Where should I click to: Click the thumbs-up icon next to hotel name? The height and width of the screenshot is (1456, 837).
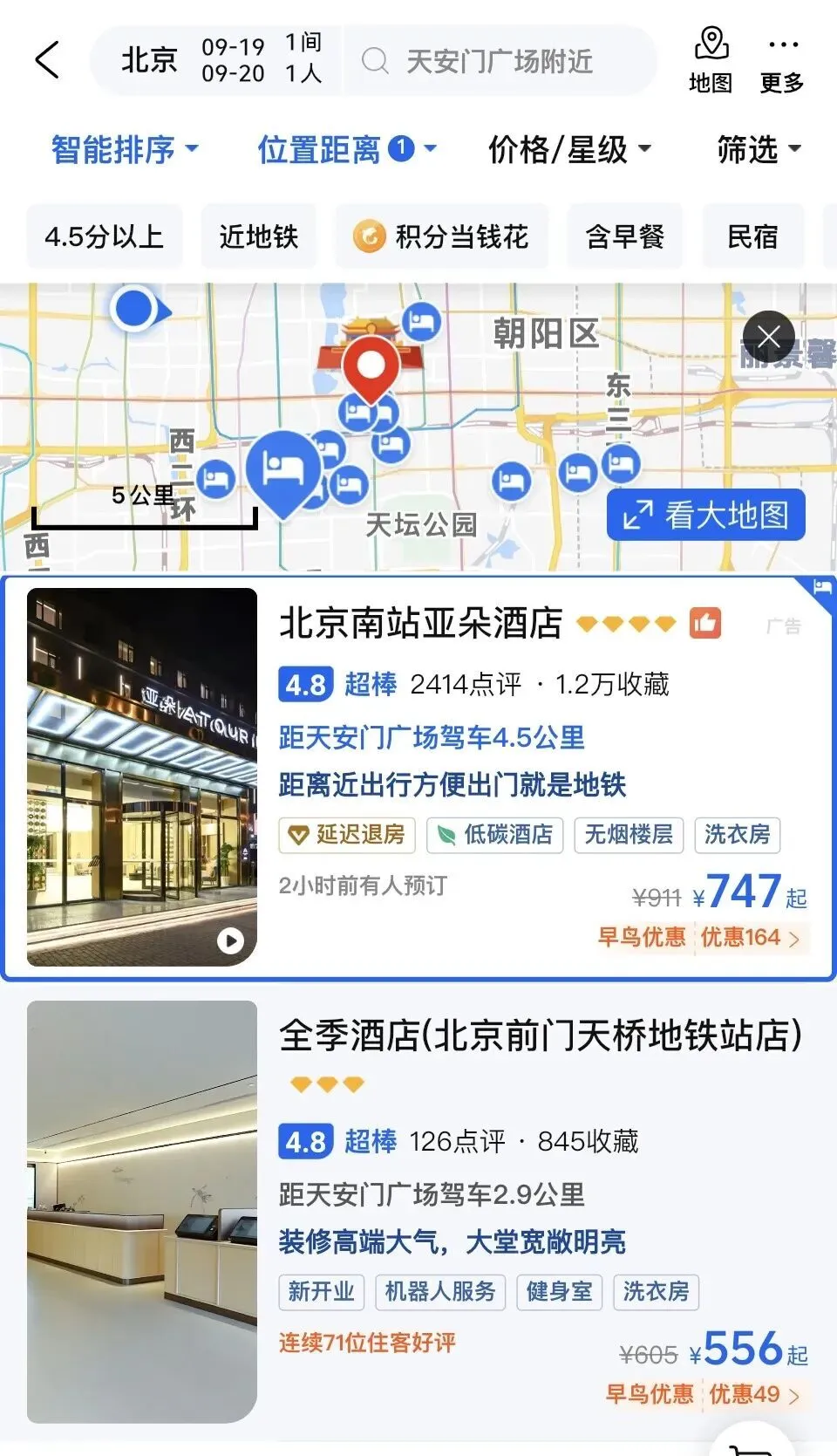coord(708,625)
